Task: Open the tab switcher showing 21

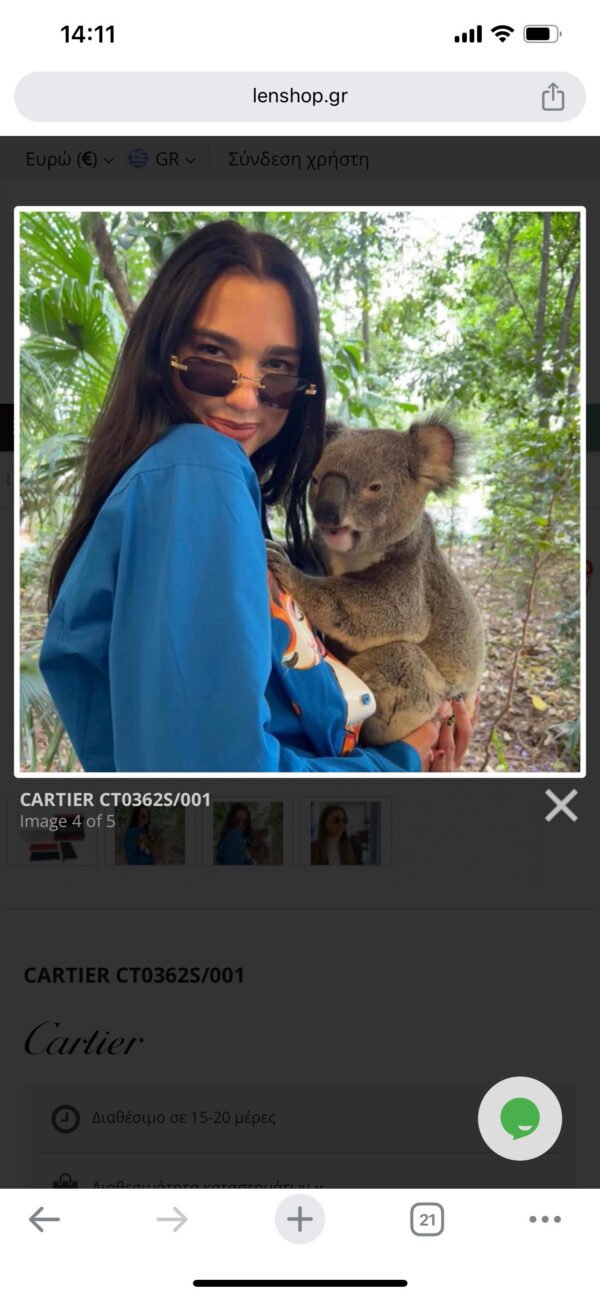Action: [x=427, y=1219]
